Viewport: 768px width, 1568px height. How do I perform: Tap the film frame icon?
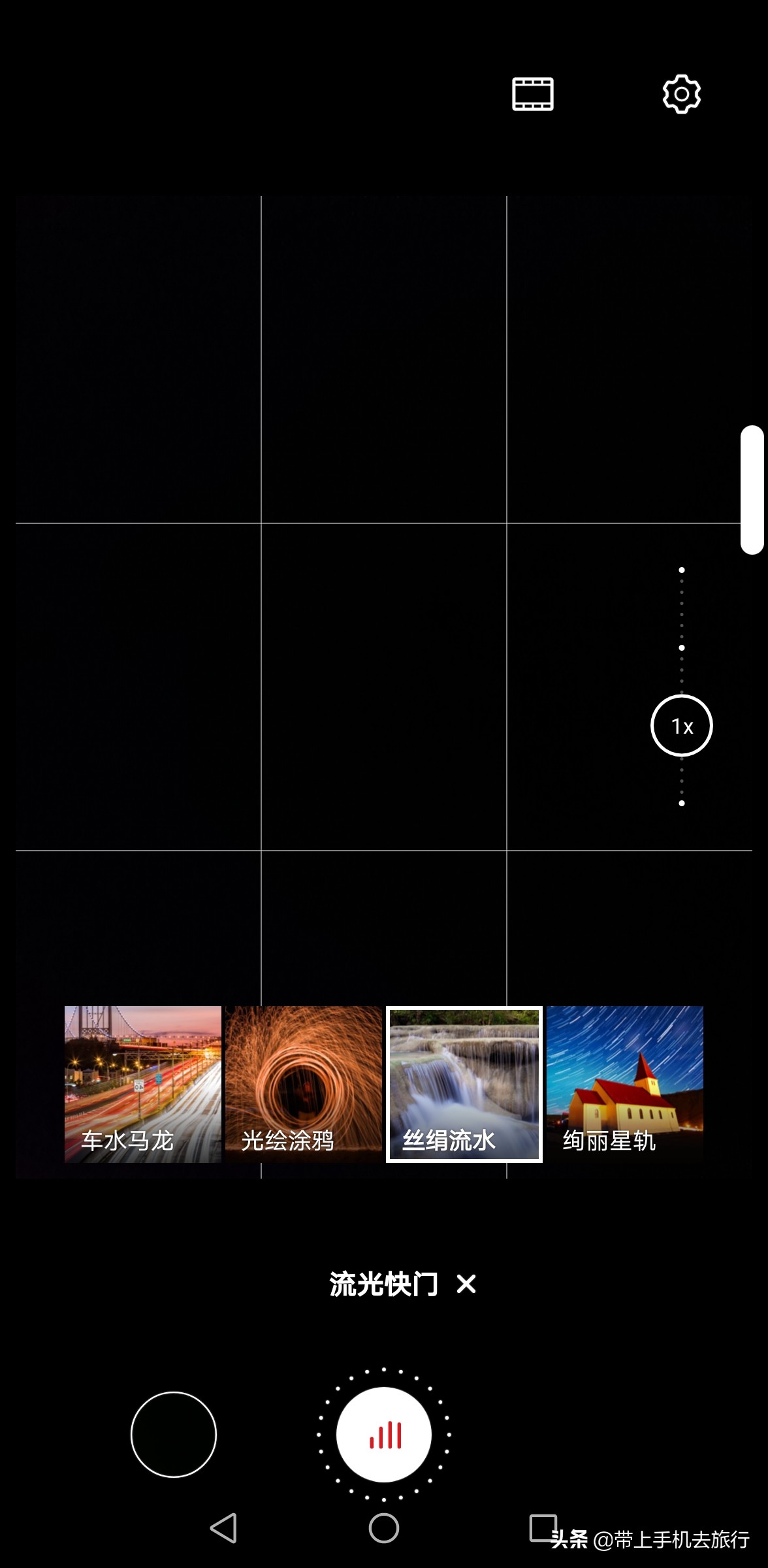[x=533, y=94]
